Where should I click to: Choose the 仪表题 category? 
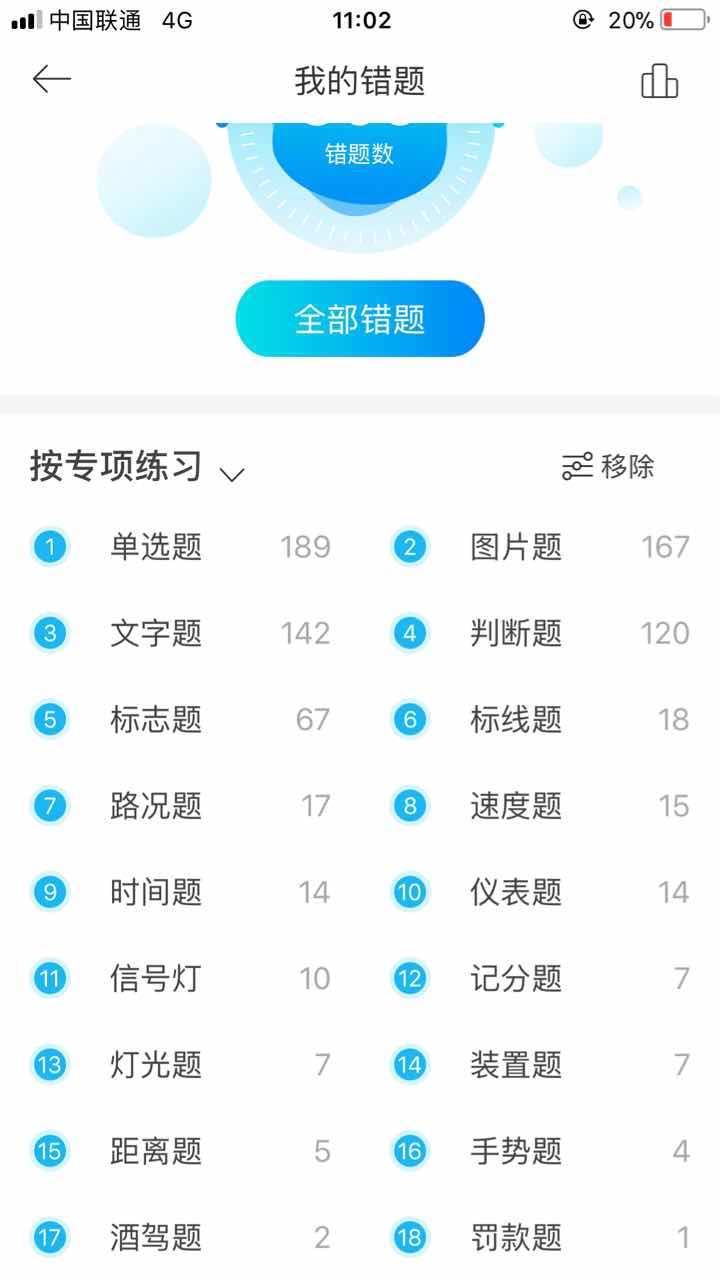tap(540, 891)
